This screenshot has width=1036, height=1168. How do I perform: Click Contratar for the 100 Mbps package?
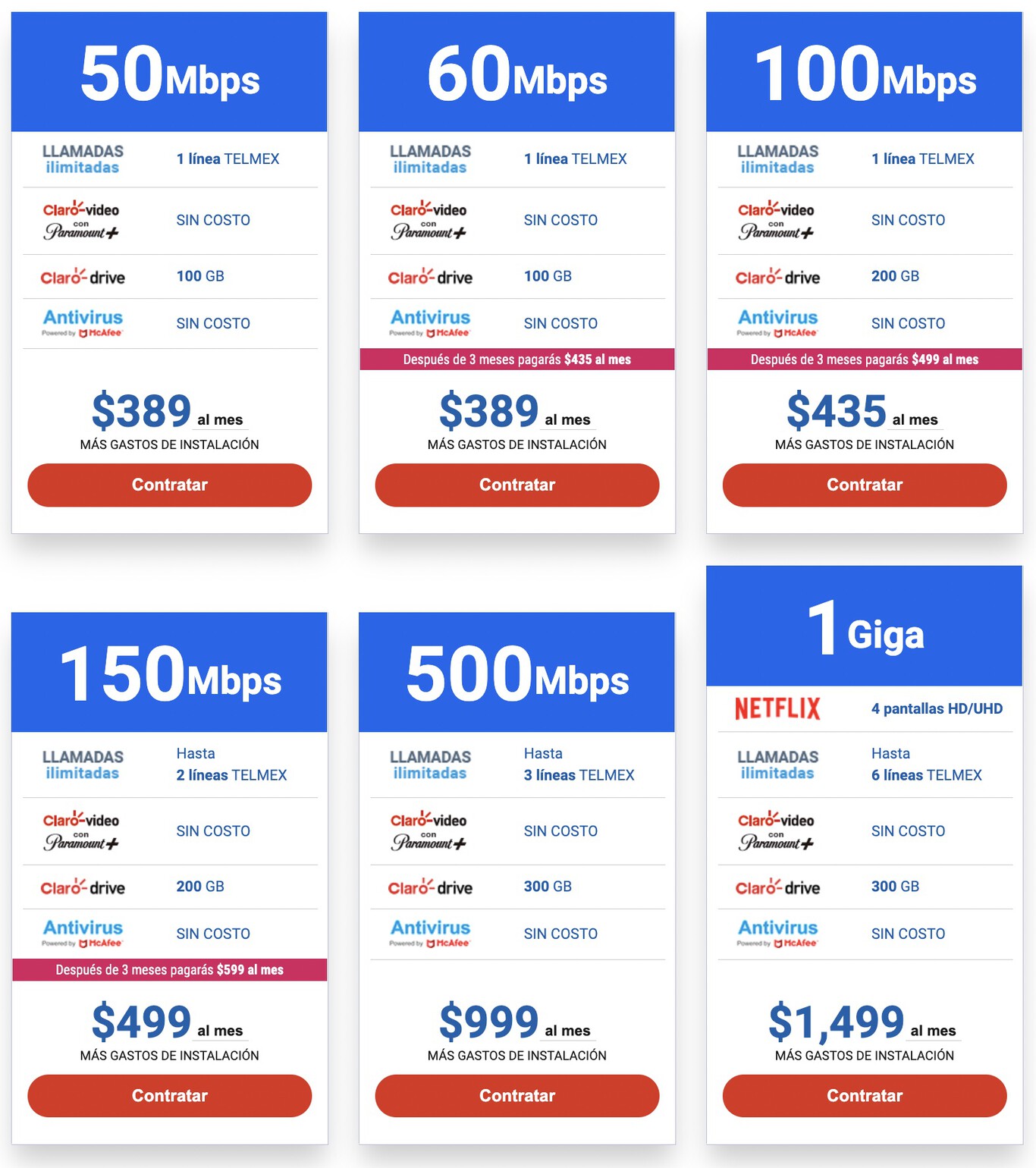click(864, 485)
